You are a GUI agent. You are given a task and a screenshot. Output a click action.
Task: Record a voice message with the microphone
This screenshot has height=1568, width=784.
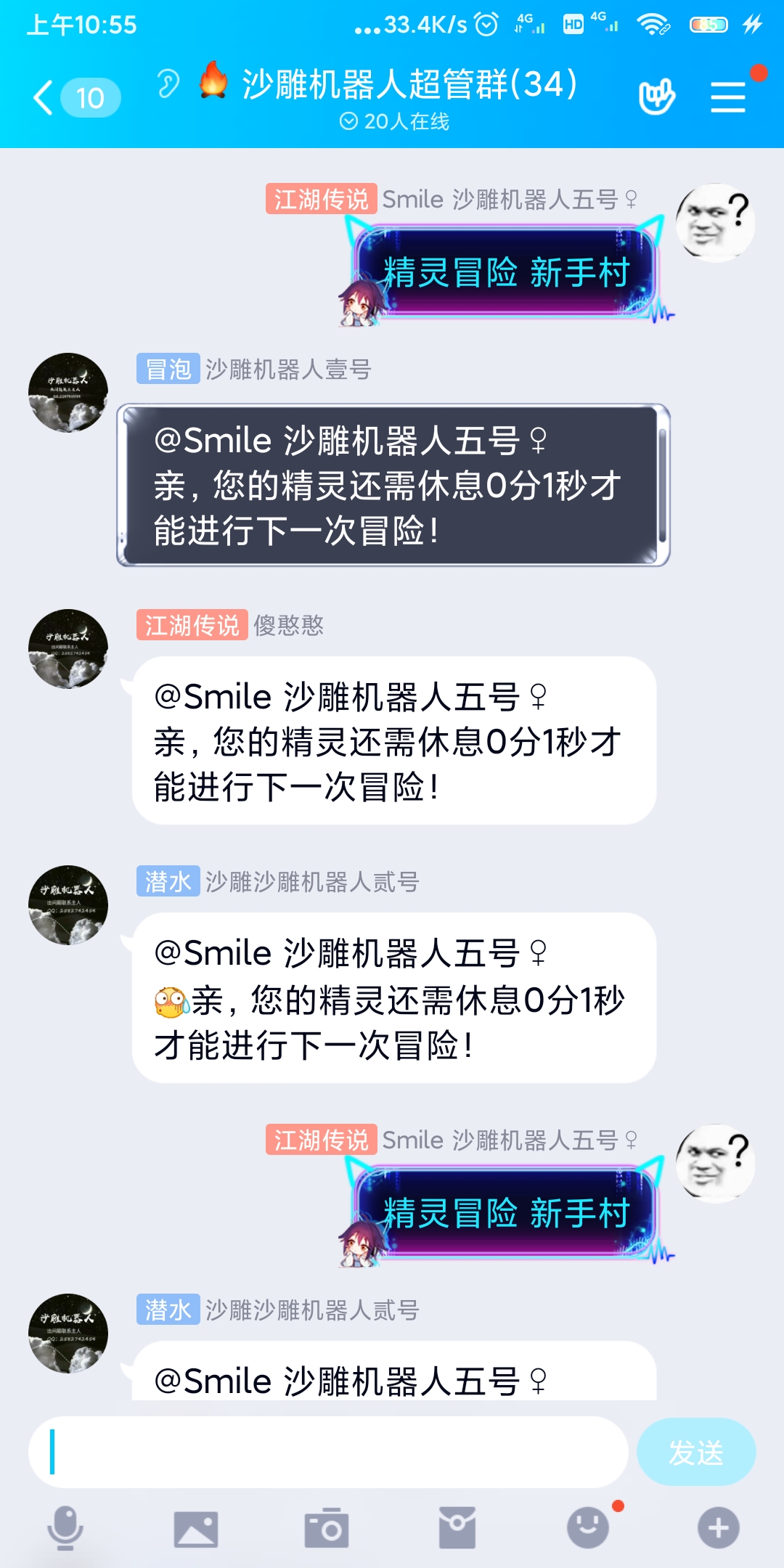click(x=65, y=1528)
